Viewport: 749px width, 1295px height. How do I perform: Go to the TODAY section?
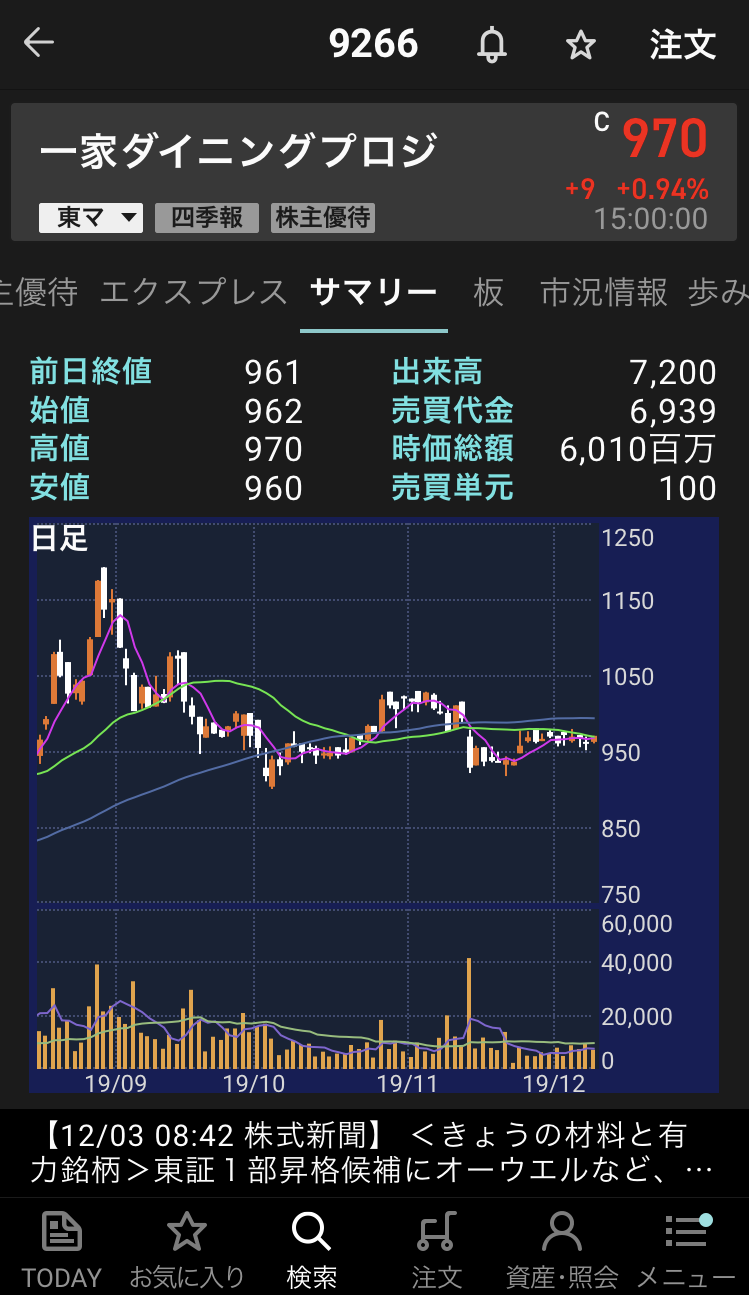62,1248
